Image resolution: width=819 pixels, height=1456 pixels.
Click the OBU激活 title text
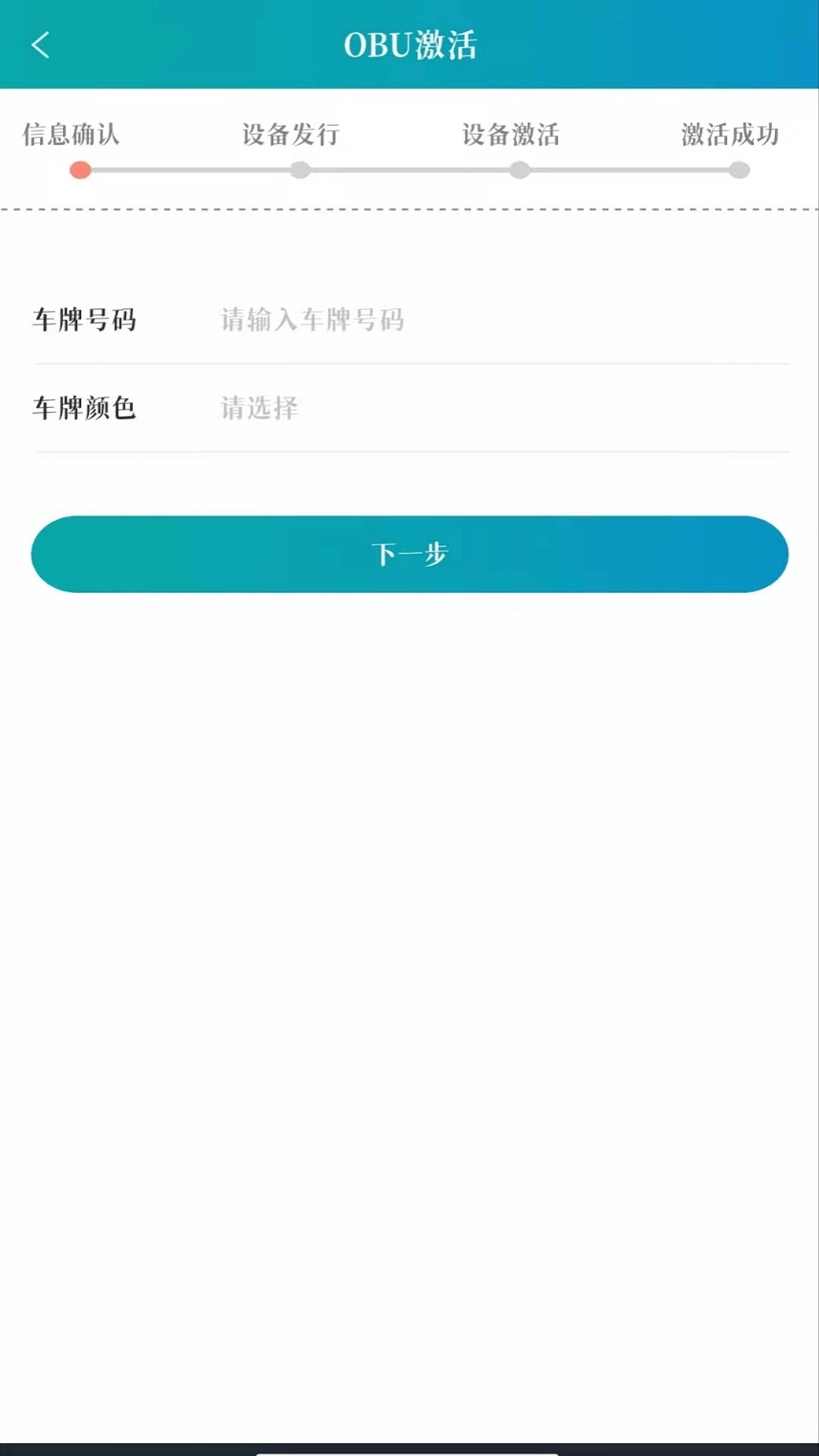(x=409, y=45)
